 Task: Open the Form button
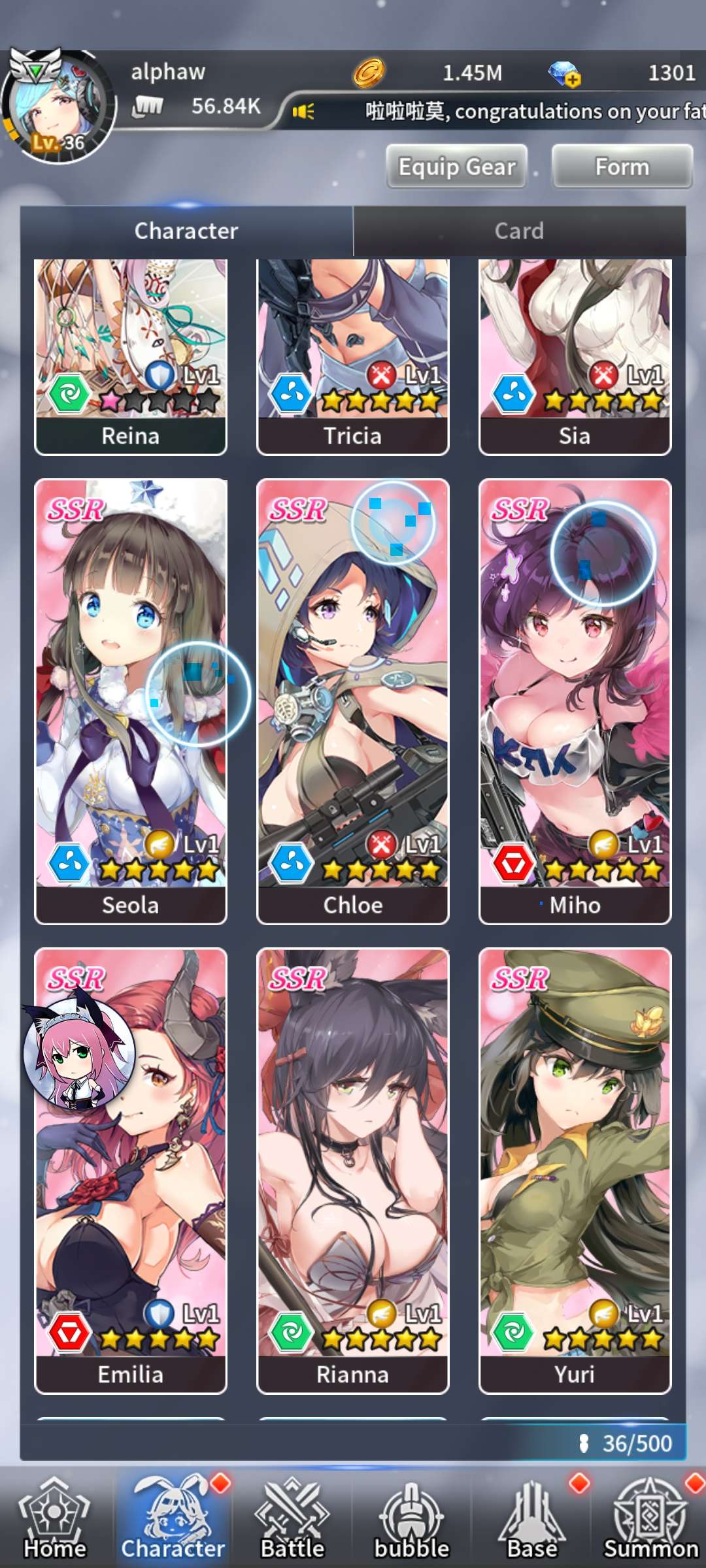pyautogui.click(x=622, y=167)
